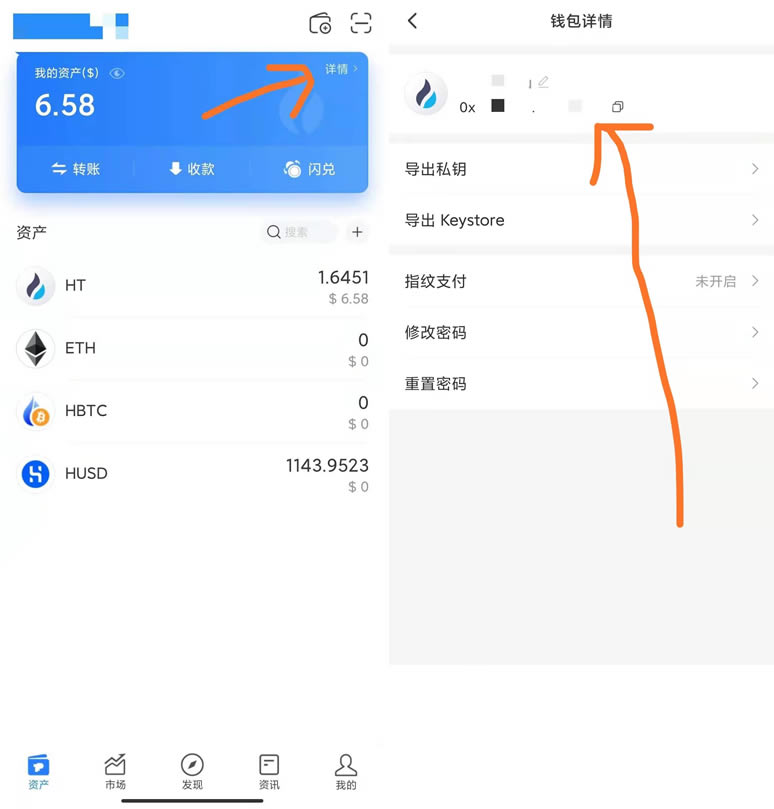The height and width of the screenshot is (809, 774).
Task: Tap the back arrow on 钱包详情
Action: click(x=413, y=20)
